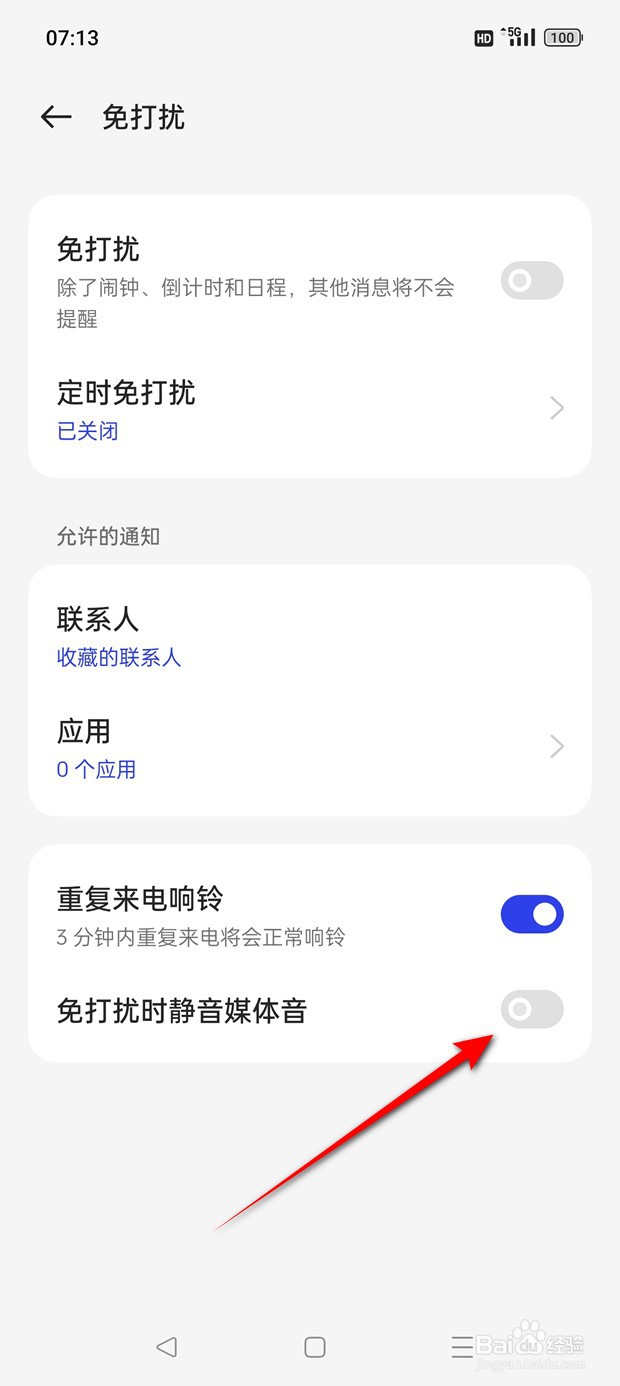620x1386 pixels.
Task: Turn off 重复来电响铃
Action: point(532,914)
